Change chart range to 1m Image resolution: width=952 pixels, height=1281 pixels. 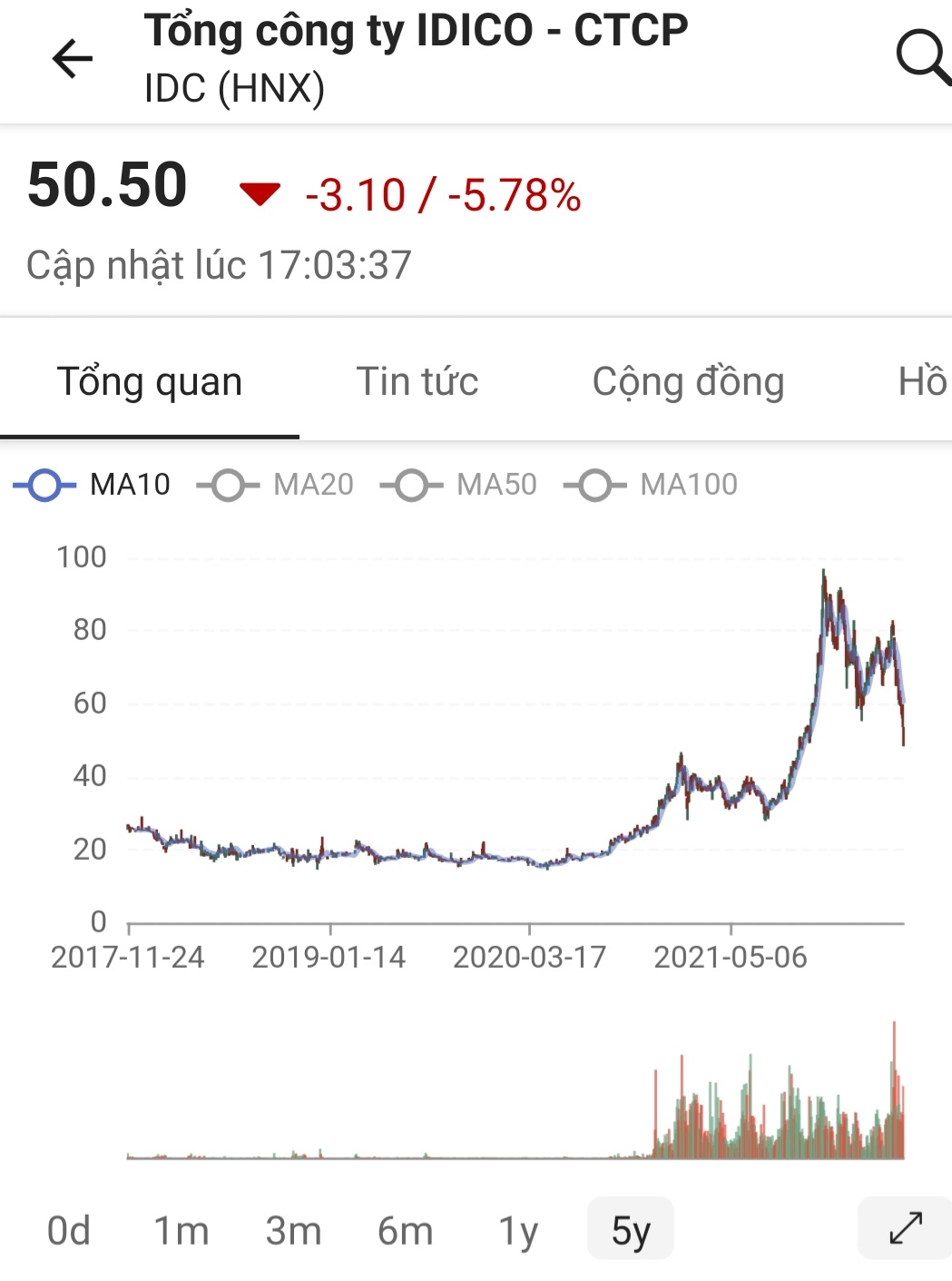click(x=181, y=1231)
